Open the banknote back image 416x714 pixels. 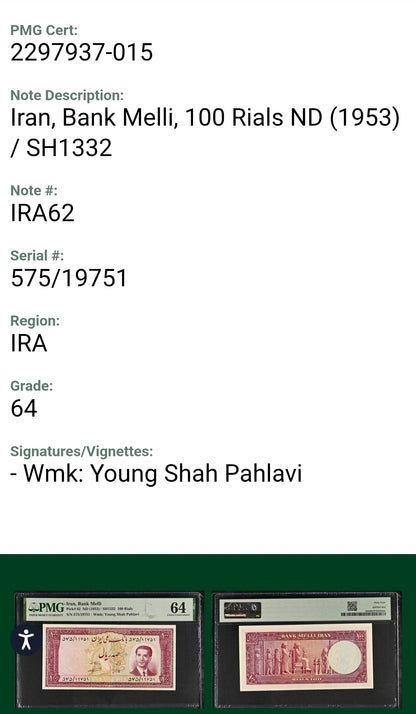click(306, 650)
